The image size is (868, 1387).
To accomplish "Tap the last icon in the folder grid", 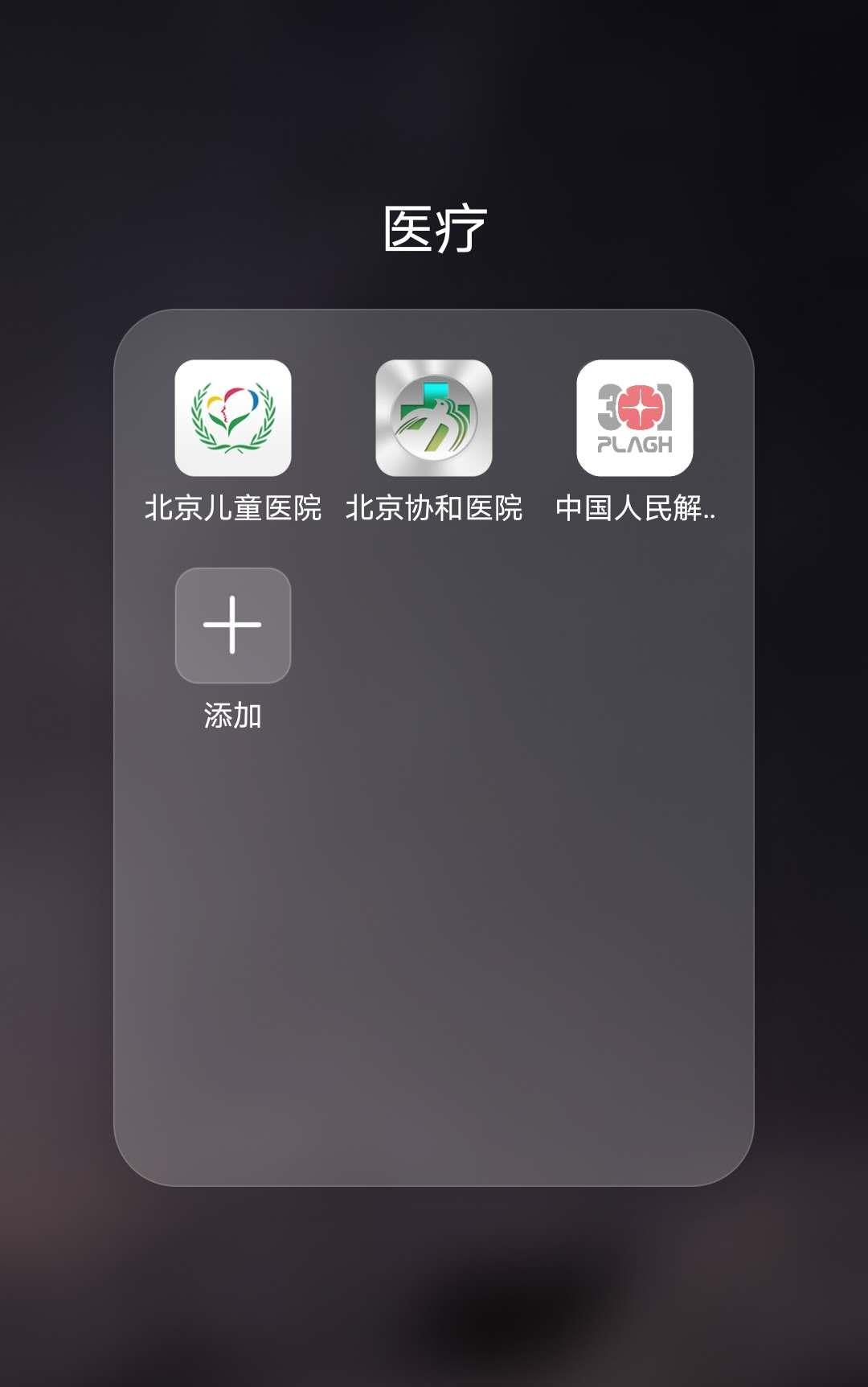I will pyautogui.click(x=232, y=626).
